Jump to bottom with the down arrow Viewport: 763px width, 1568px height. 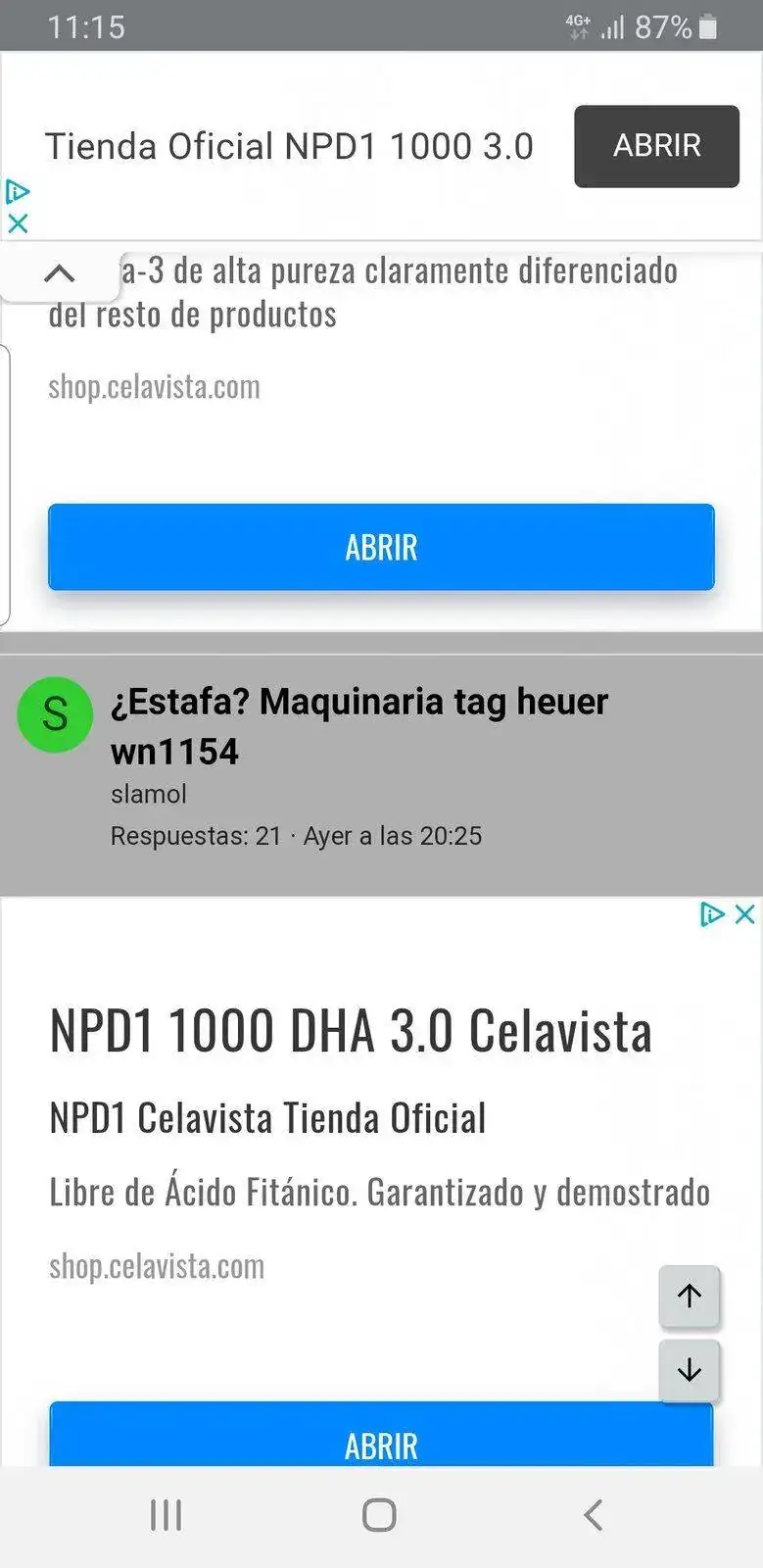pos(690,1370)
